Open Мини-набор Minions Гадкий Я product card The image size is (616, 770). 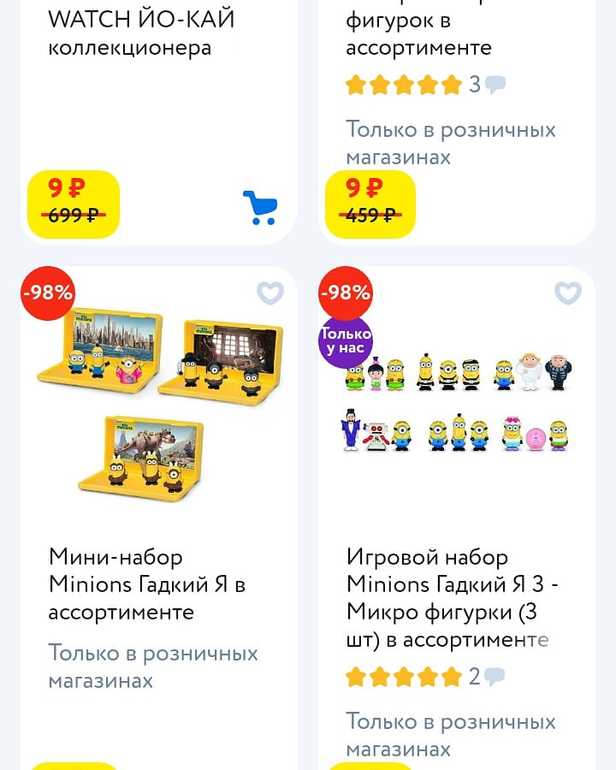coord(147,584)
